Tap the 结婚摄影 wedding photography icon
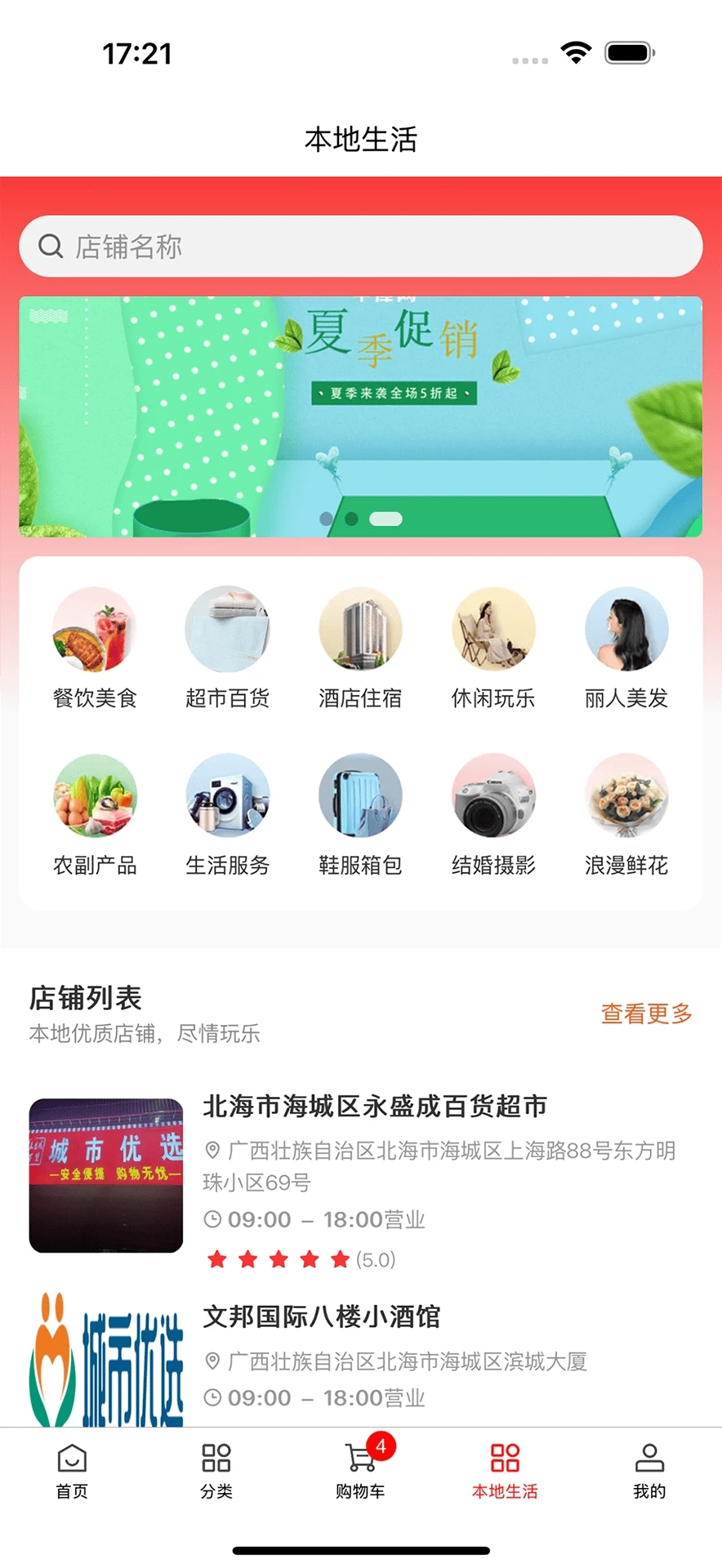The height and width of the screenshot is (1568, 722). click(x=493, y=796)
